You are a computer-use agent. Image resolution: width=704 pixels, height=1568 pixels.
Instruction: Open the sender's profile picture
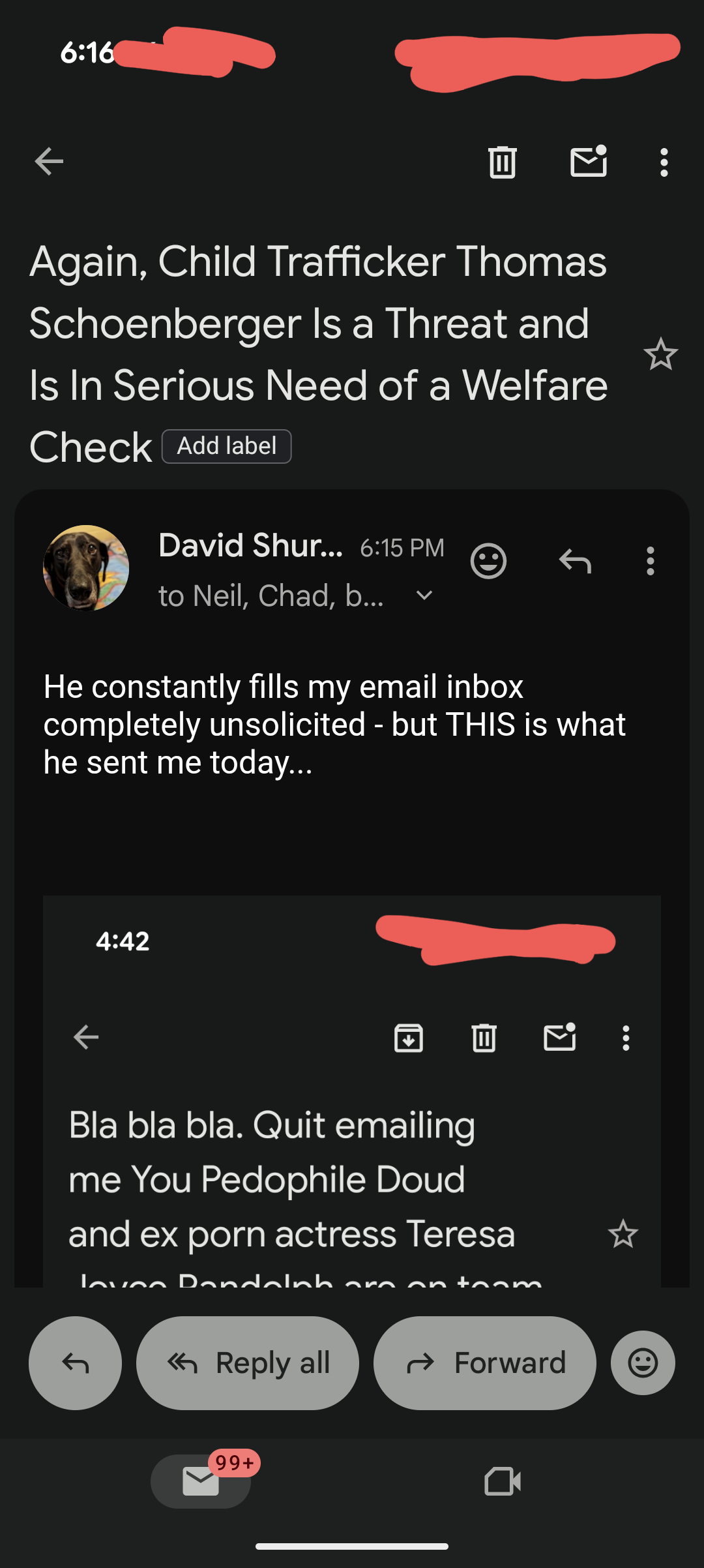(86, 568)
